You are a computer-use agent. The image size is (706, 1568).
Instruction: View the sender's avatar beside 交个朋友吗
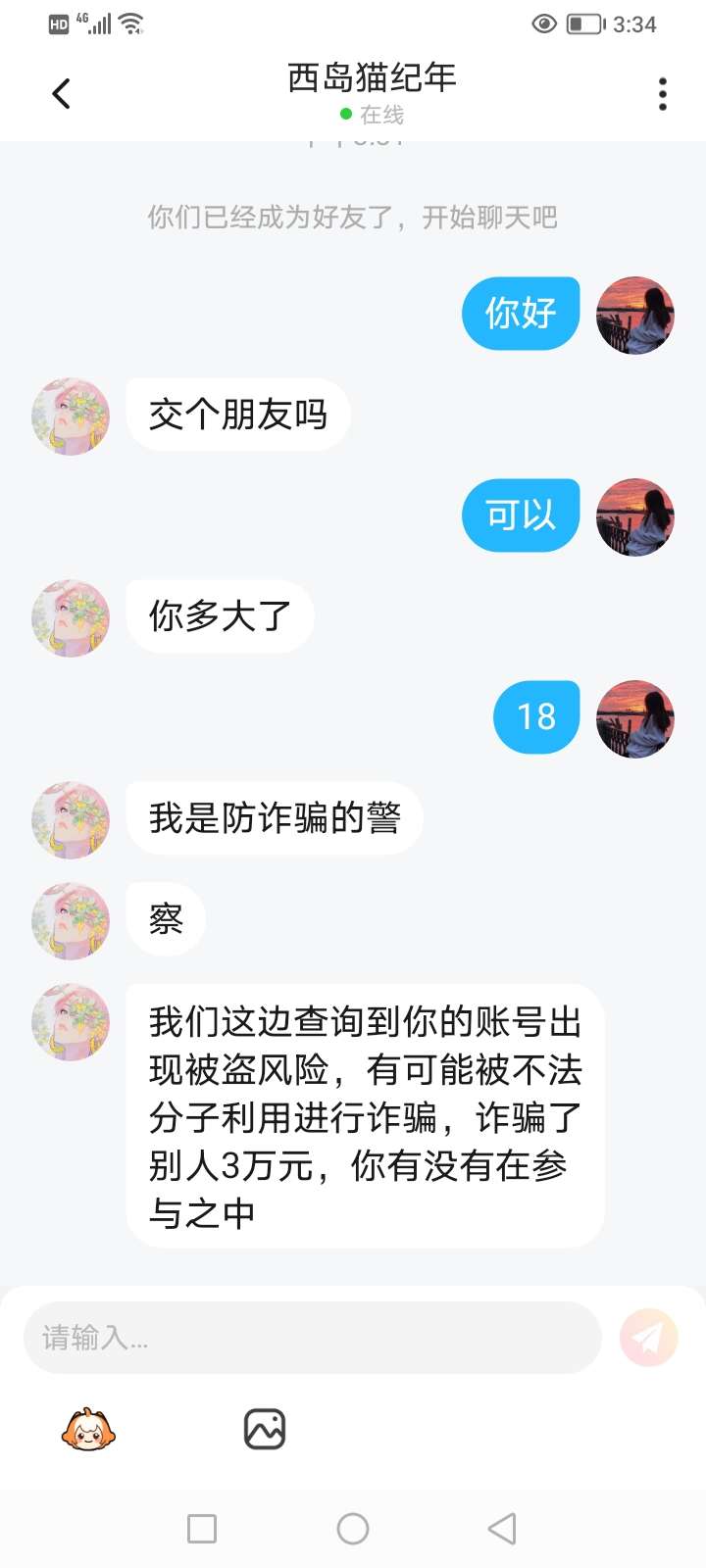(71, 416)
